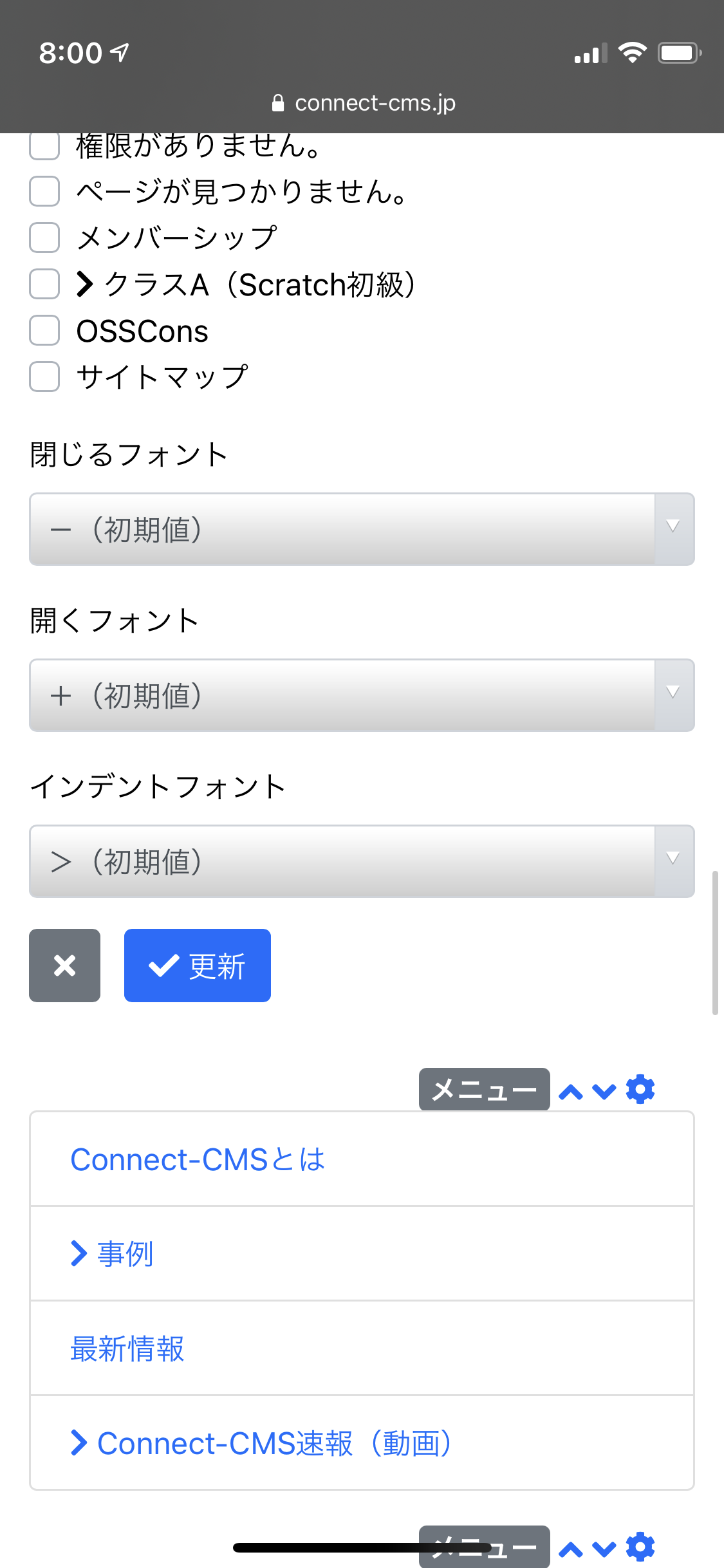Check the OSSCons checkbox

point(44,331)
